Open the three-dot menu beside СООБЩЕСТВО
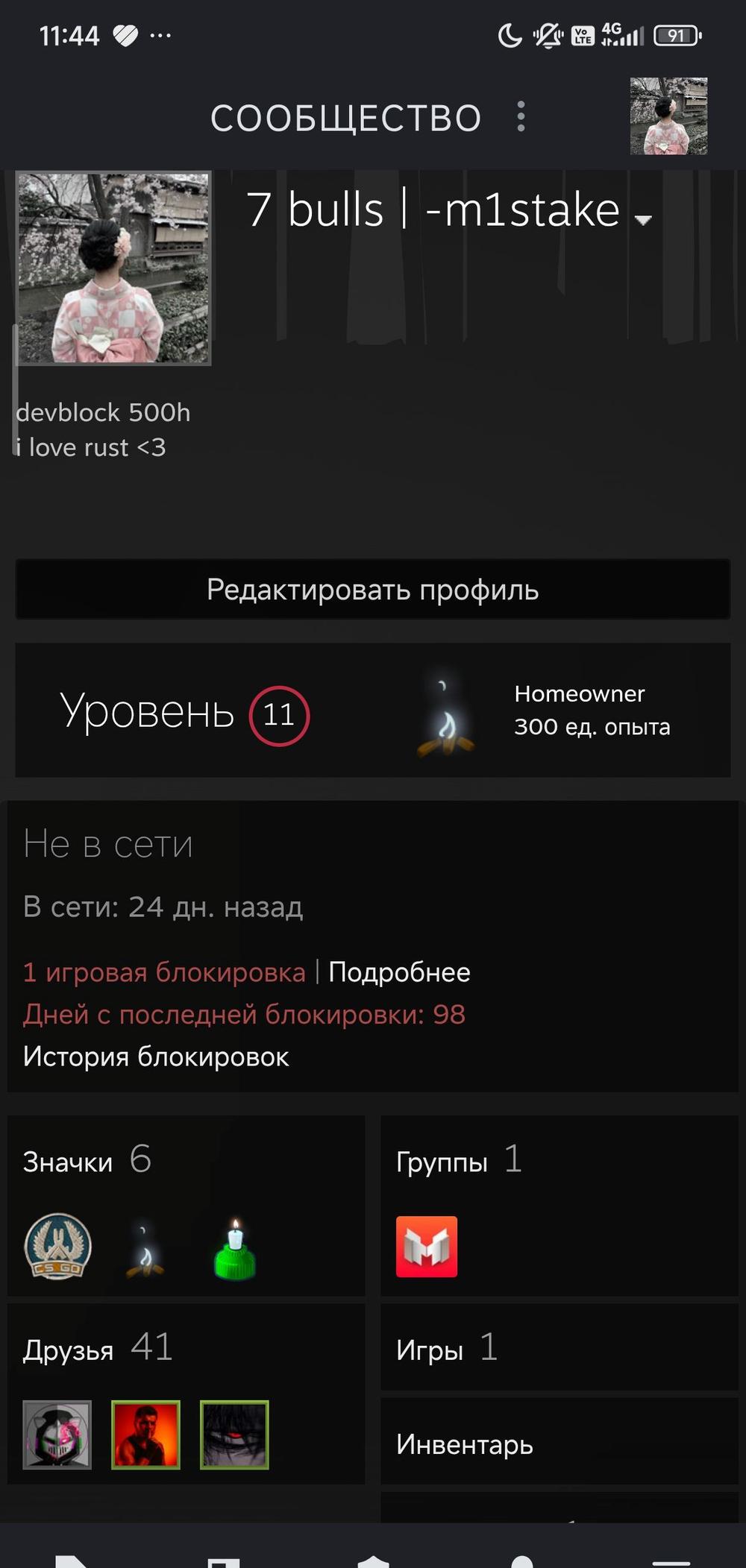This screenshot has height=1568, width=746. point(521,117)
